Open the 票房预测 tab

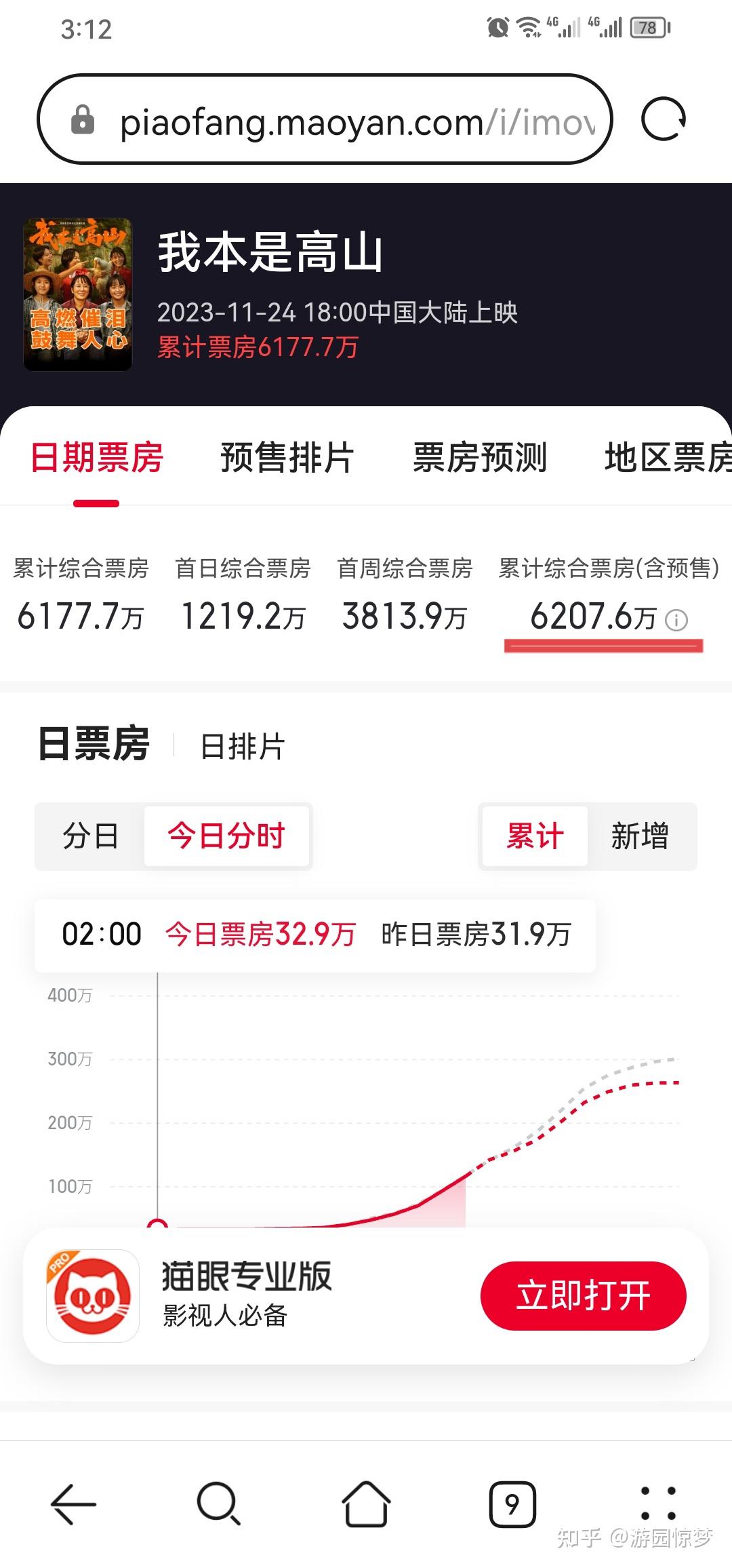(x=480, y=457)
